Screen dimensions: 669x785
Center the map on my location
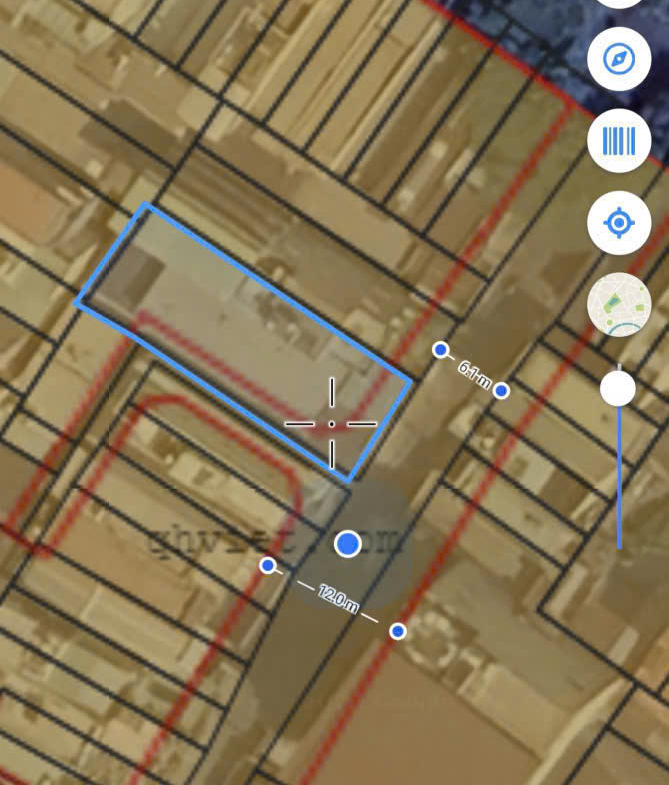click(620, 222)
